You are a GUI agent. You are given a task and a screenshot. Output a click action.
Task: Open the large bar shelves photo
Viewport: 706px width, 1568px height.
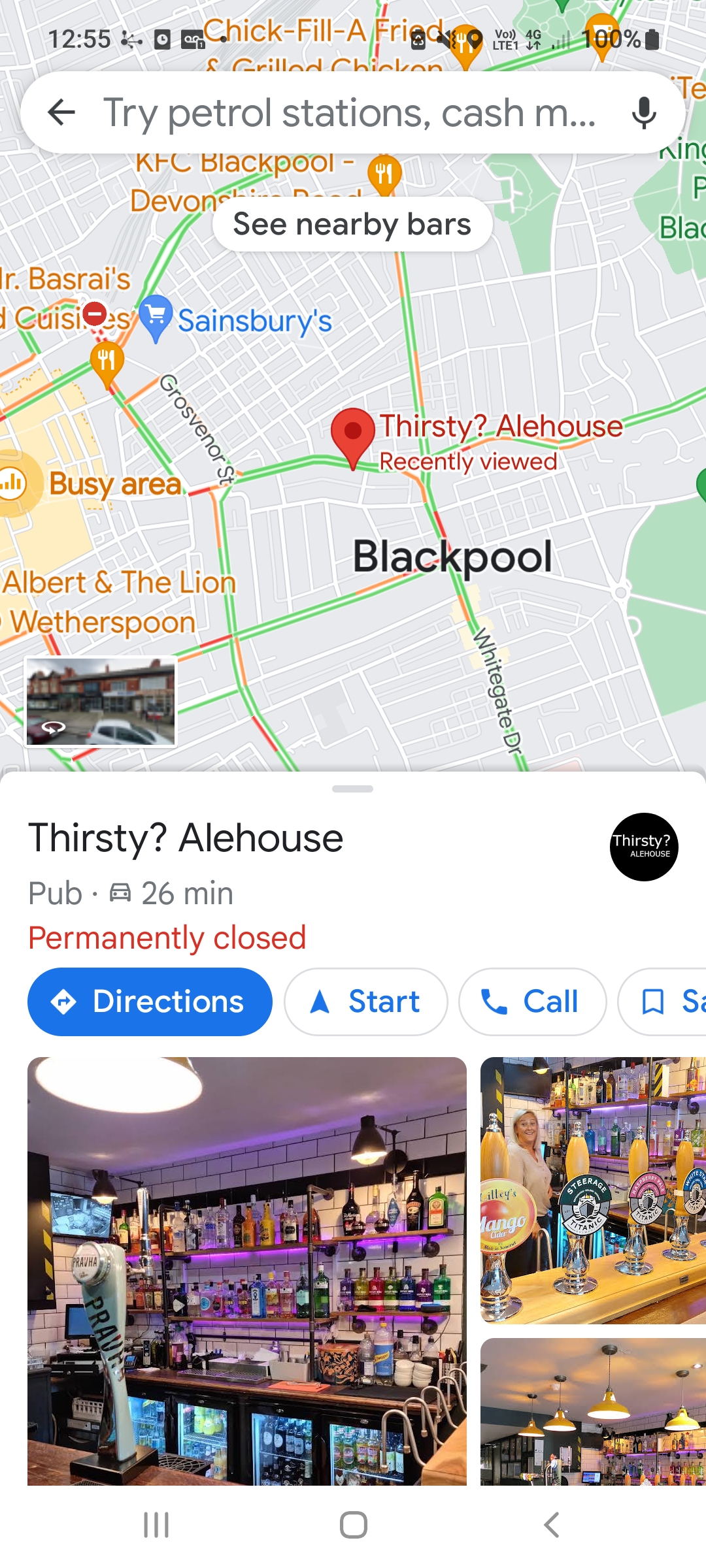[x=247, y=1271]
